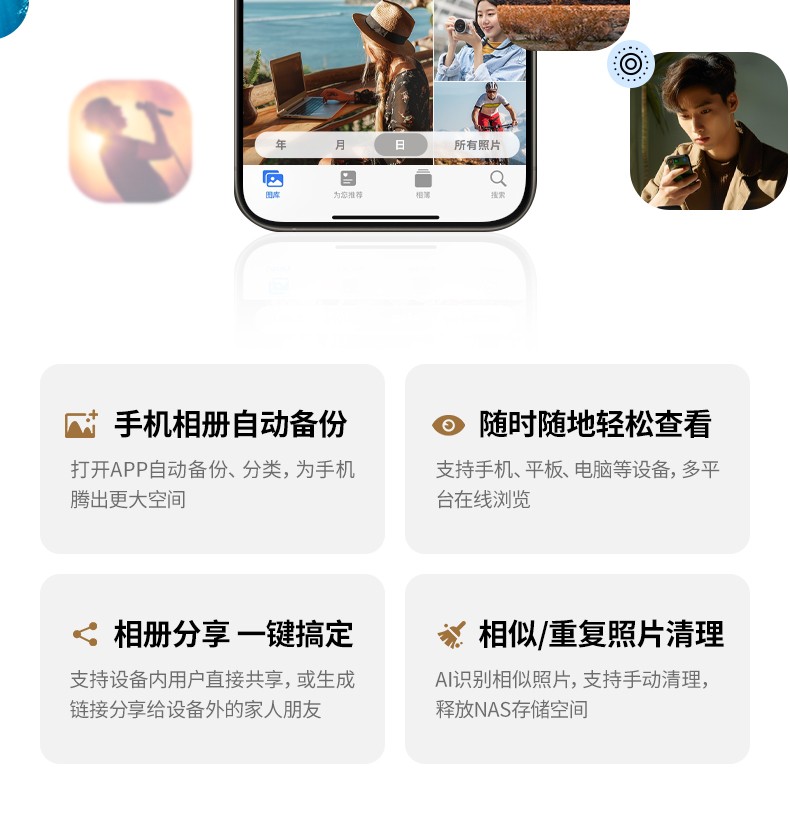Viewport: 790px width, 814px height.
Task: Select the 年 (Year) view option
Action: 281,144
